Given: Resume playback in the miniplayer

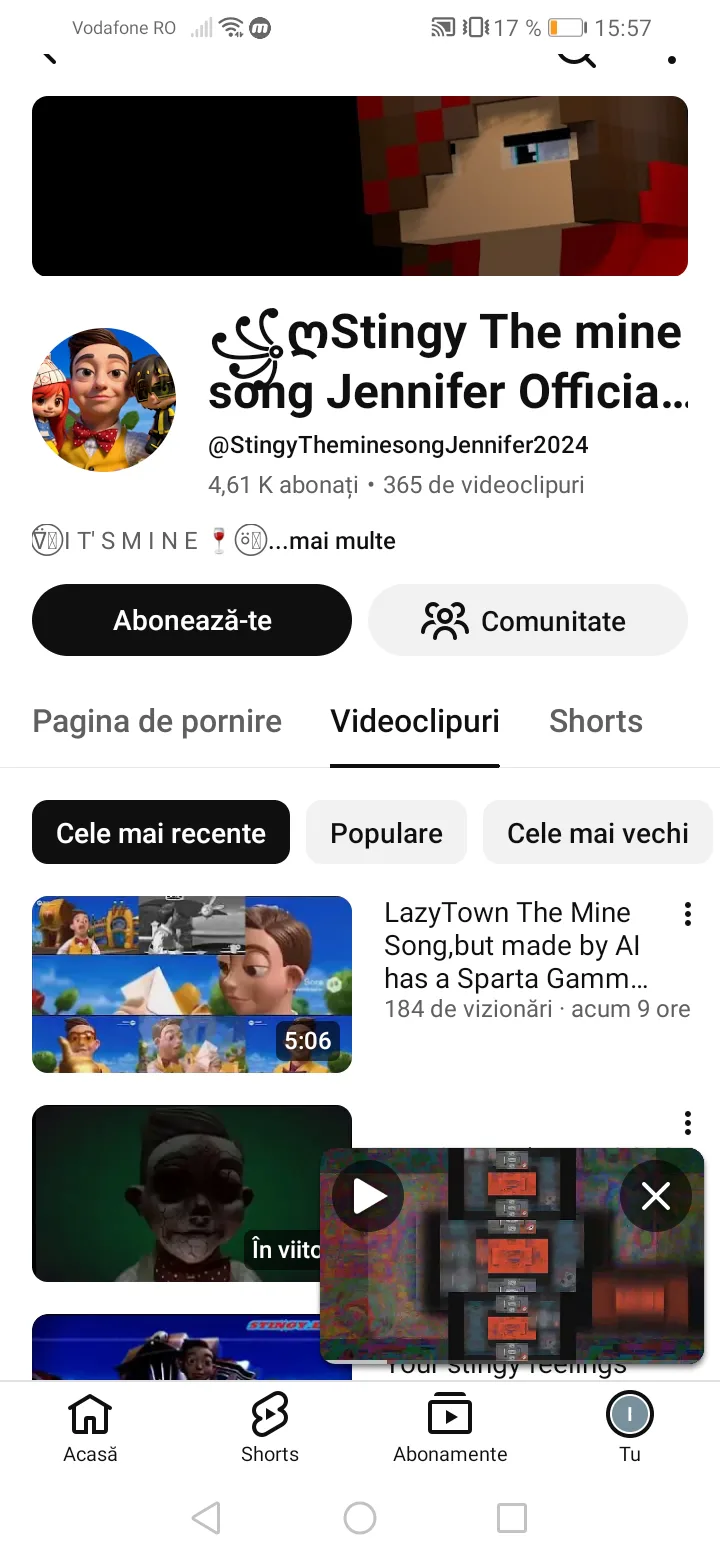Looking at the screenshot, I should 368,1196.
